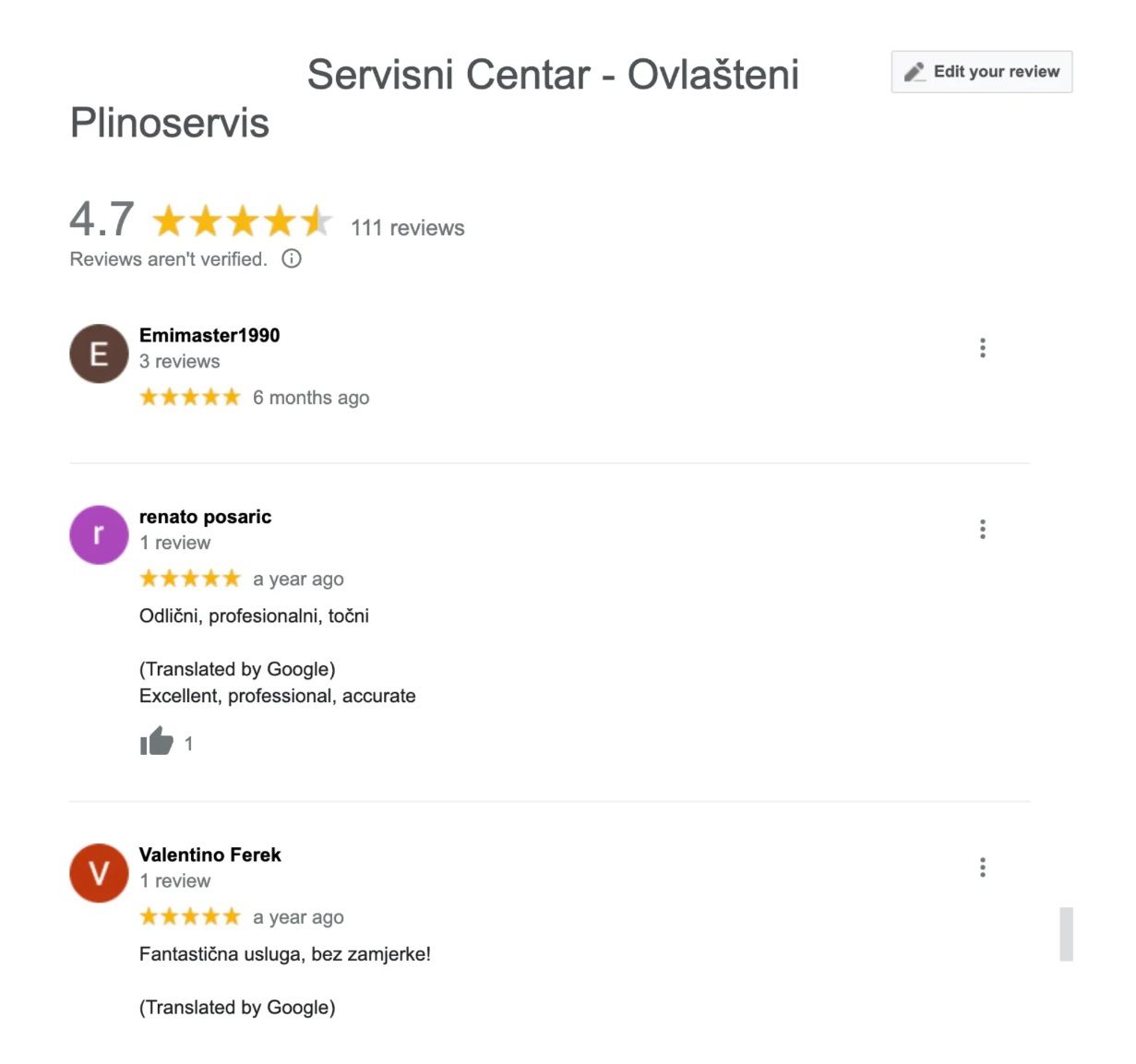Viewport: 1136px width, 1064px height.
Task: Tap the Edit your review button
Action: tap(981, 72)
